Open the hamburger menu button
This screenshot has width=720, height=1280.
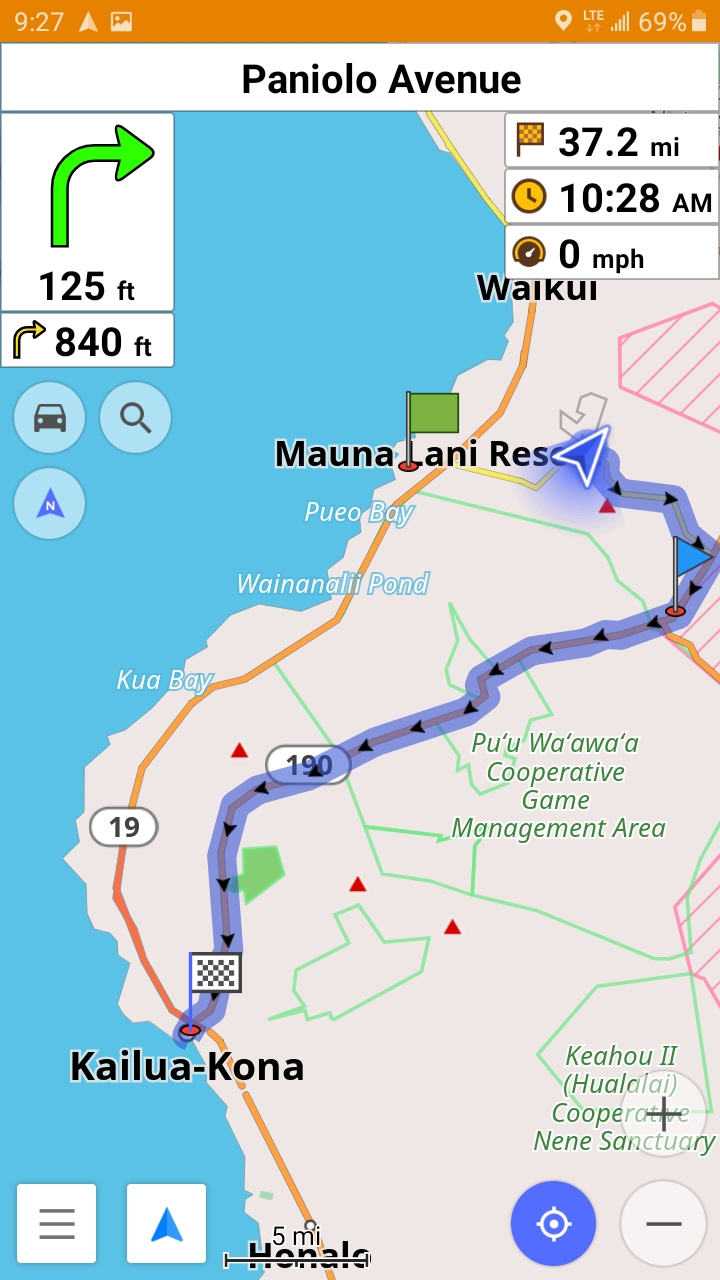coord(57,1223)
